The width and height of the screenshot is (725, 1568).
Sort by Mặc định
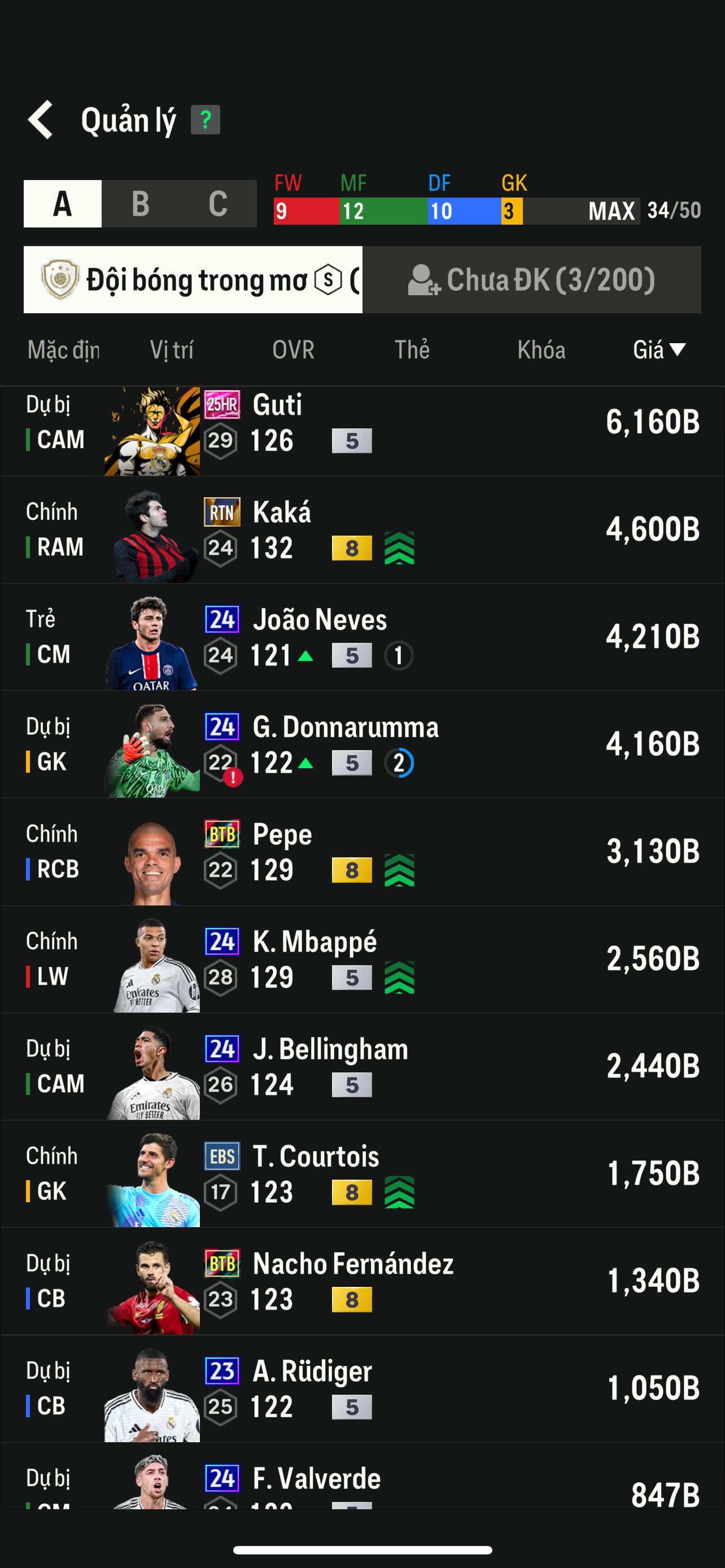[x=63, y=350]
